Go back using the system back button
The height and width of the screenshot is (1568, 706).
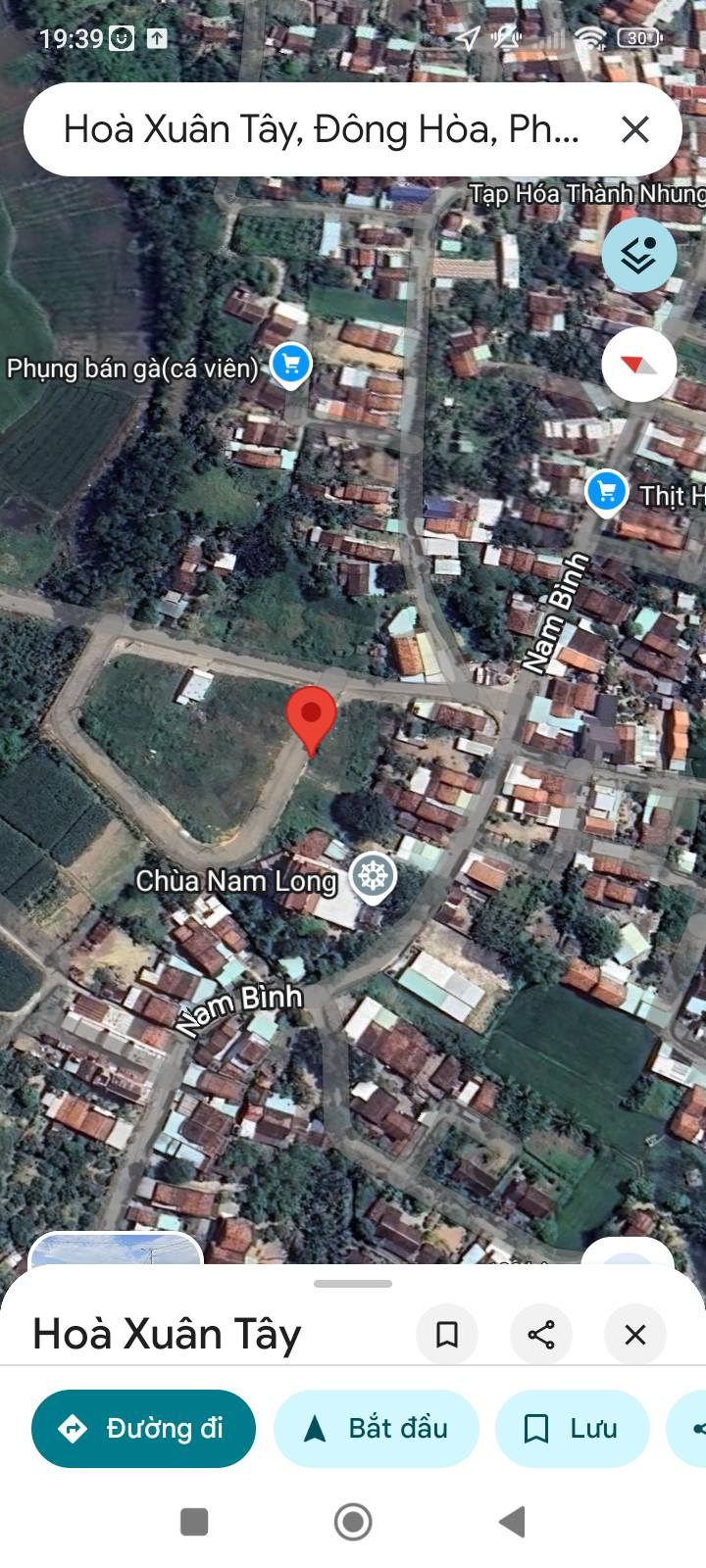tap(512, 1522)
